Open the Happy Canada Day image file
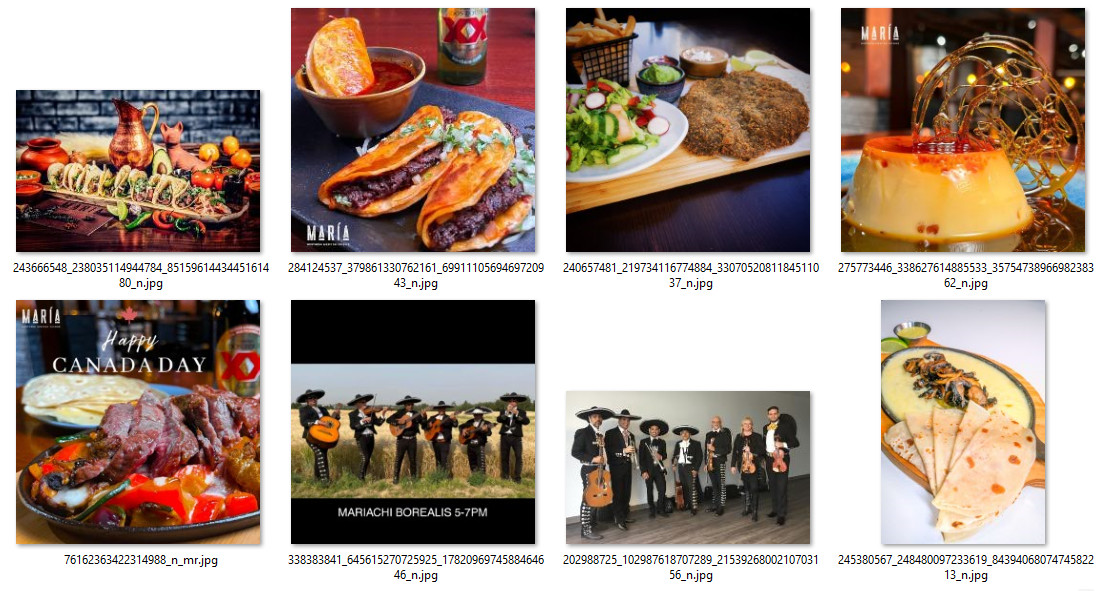The width and height of the screenshot is (1100, 591). 138,422
